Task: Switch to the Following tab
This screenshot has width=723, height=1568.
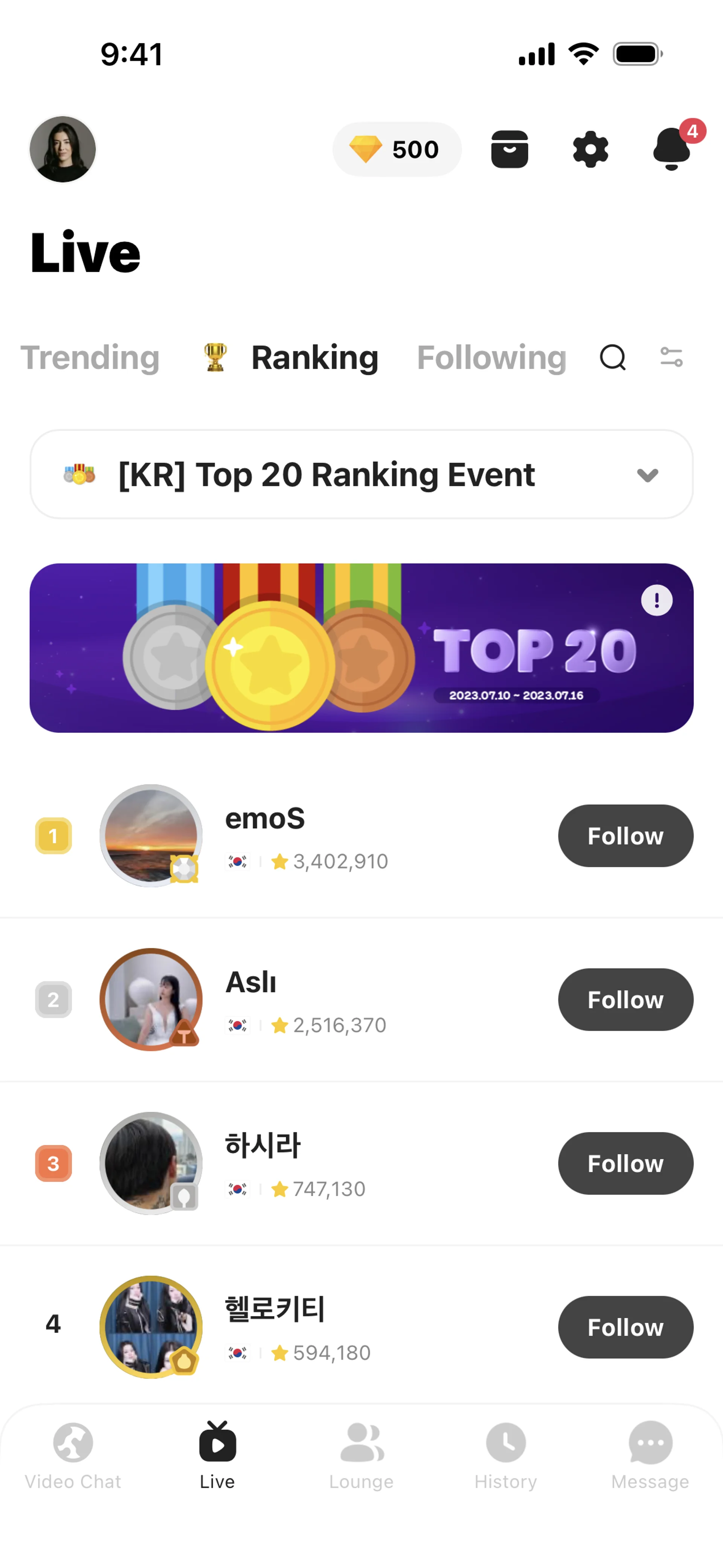Action: coord(491,357)
